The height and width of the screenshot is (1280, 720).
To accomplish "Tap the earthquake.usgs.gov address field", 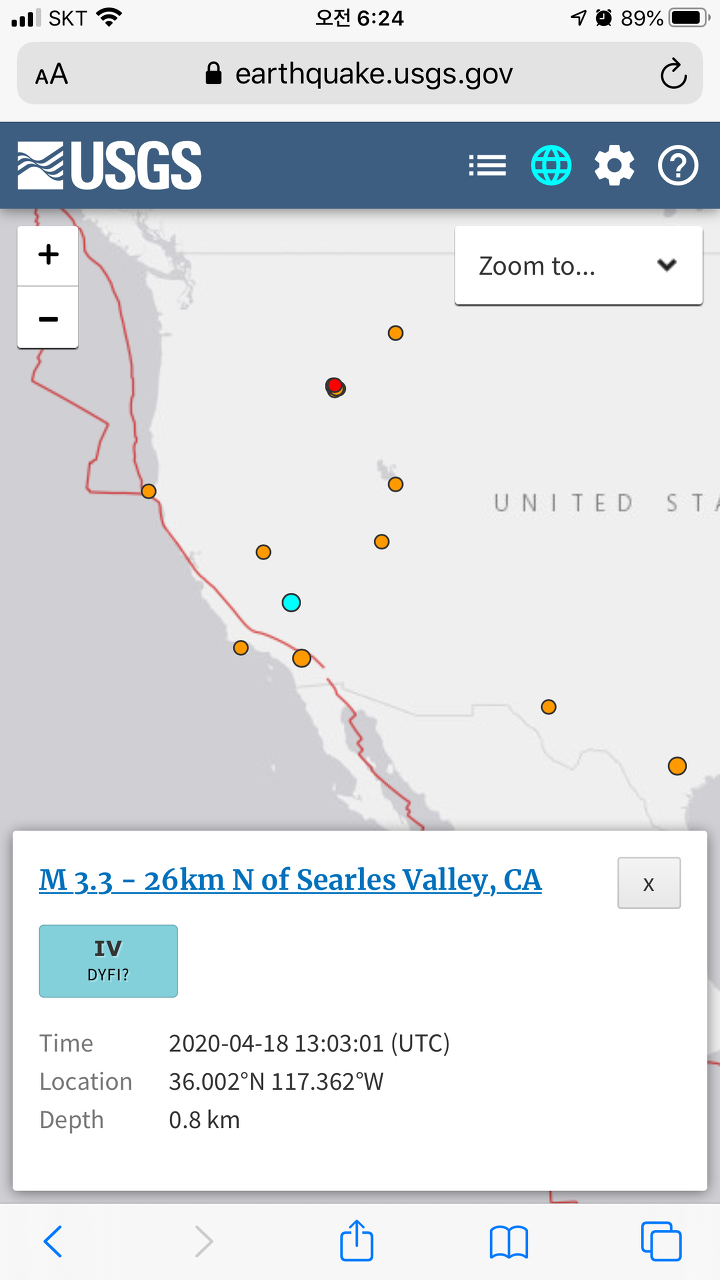I will tap(360, 74).
